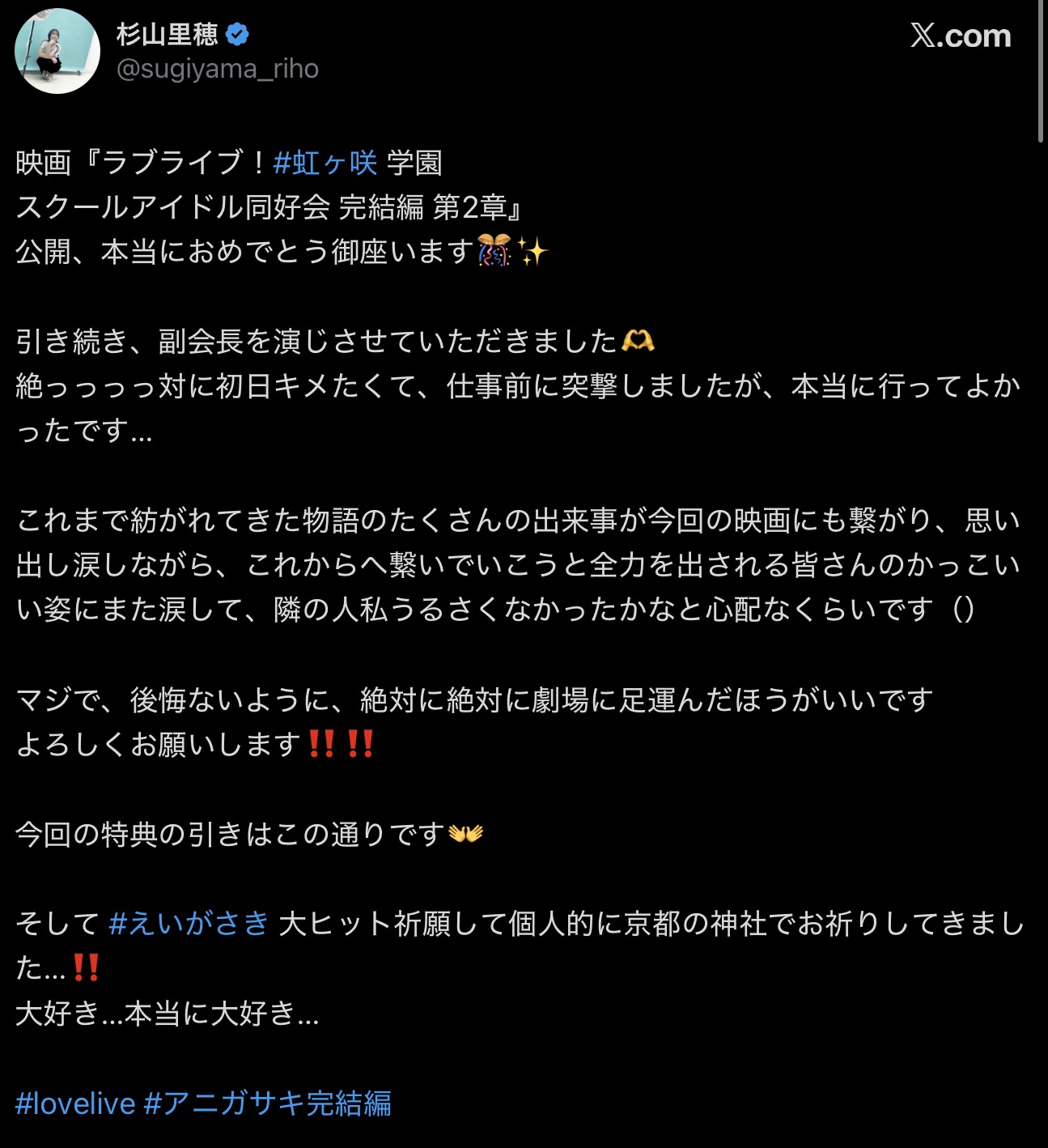Viewport: 1048px width, 1148px height.
Task: Open the #lovelive hashtag
Action: point(75,1103)
